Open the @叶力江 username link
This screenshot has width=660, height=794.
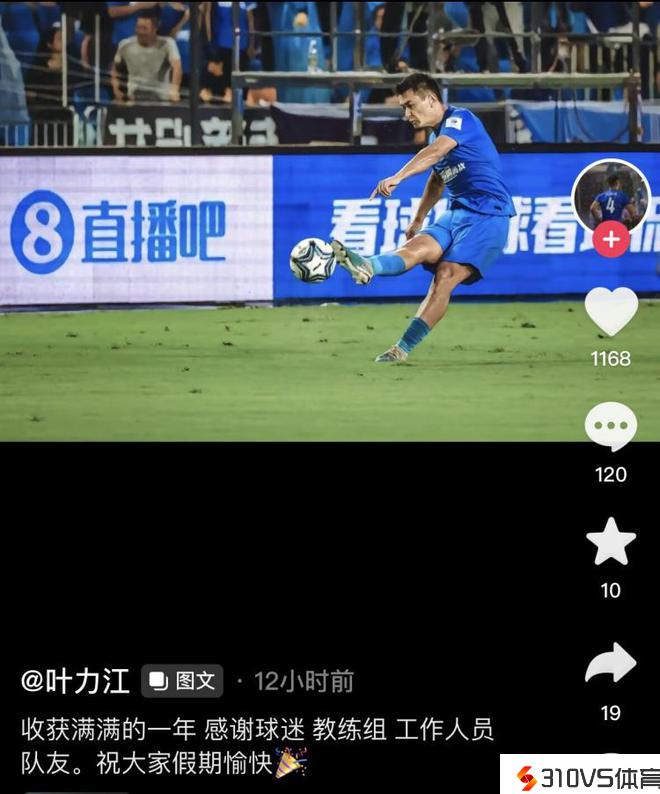[76, 681]
